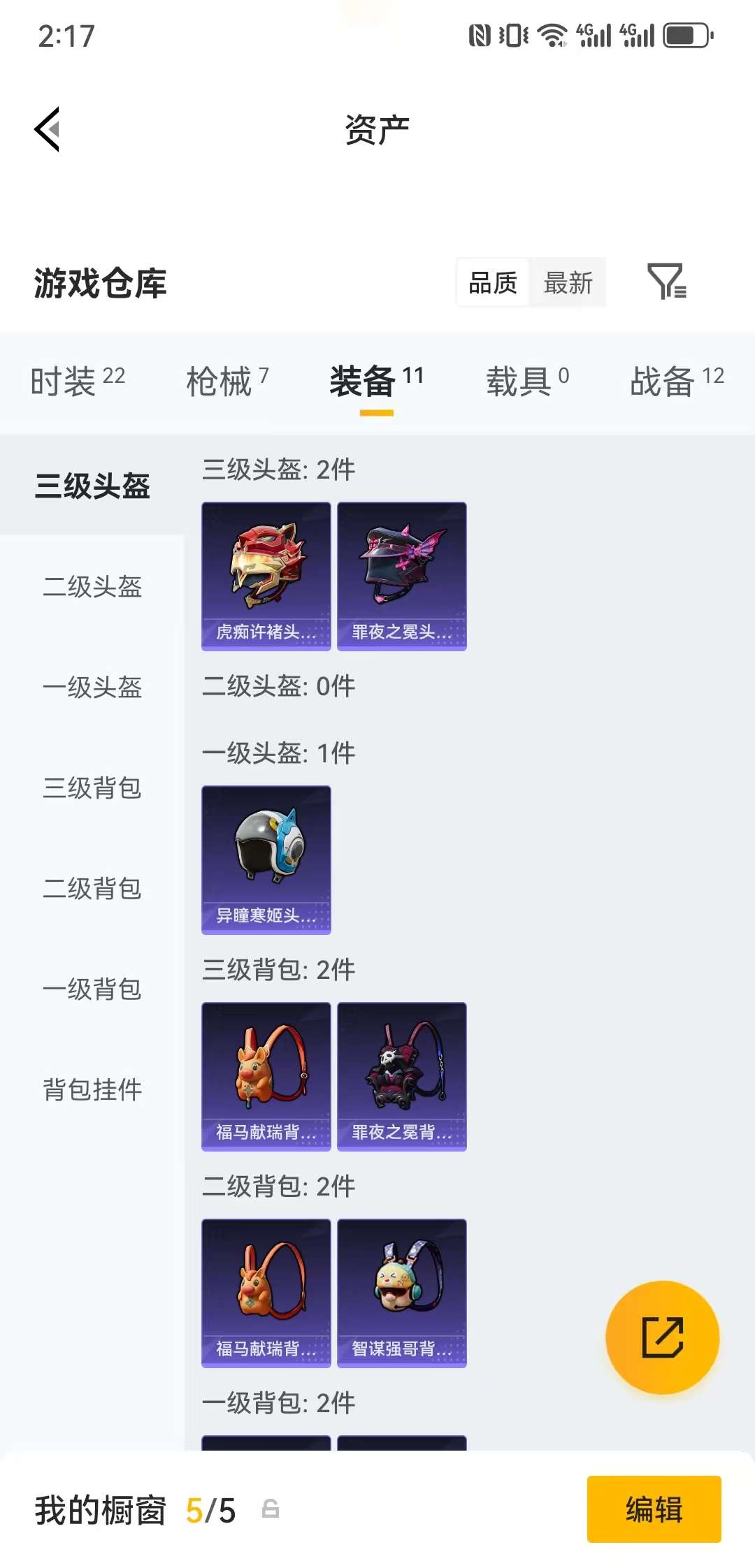Tap the back arrow icon

[46, 129]
